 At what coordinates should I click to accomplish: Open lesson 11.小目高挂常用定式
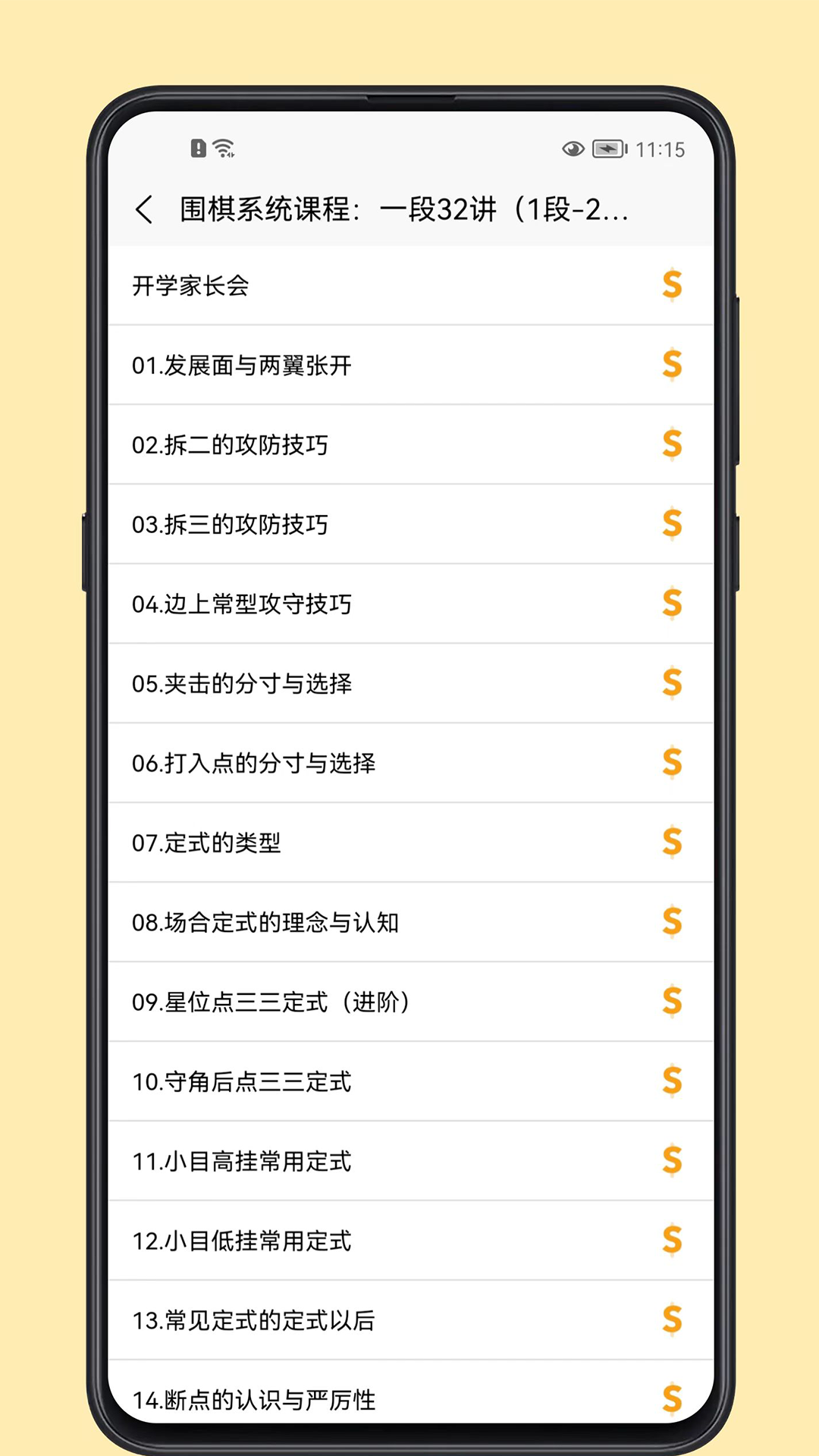click(x=303, y=1162)
